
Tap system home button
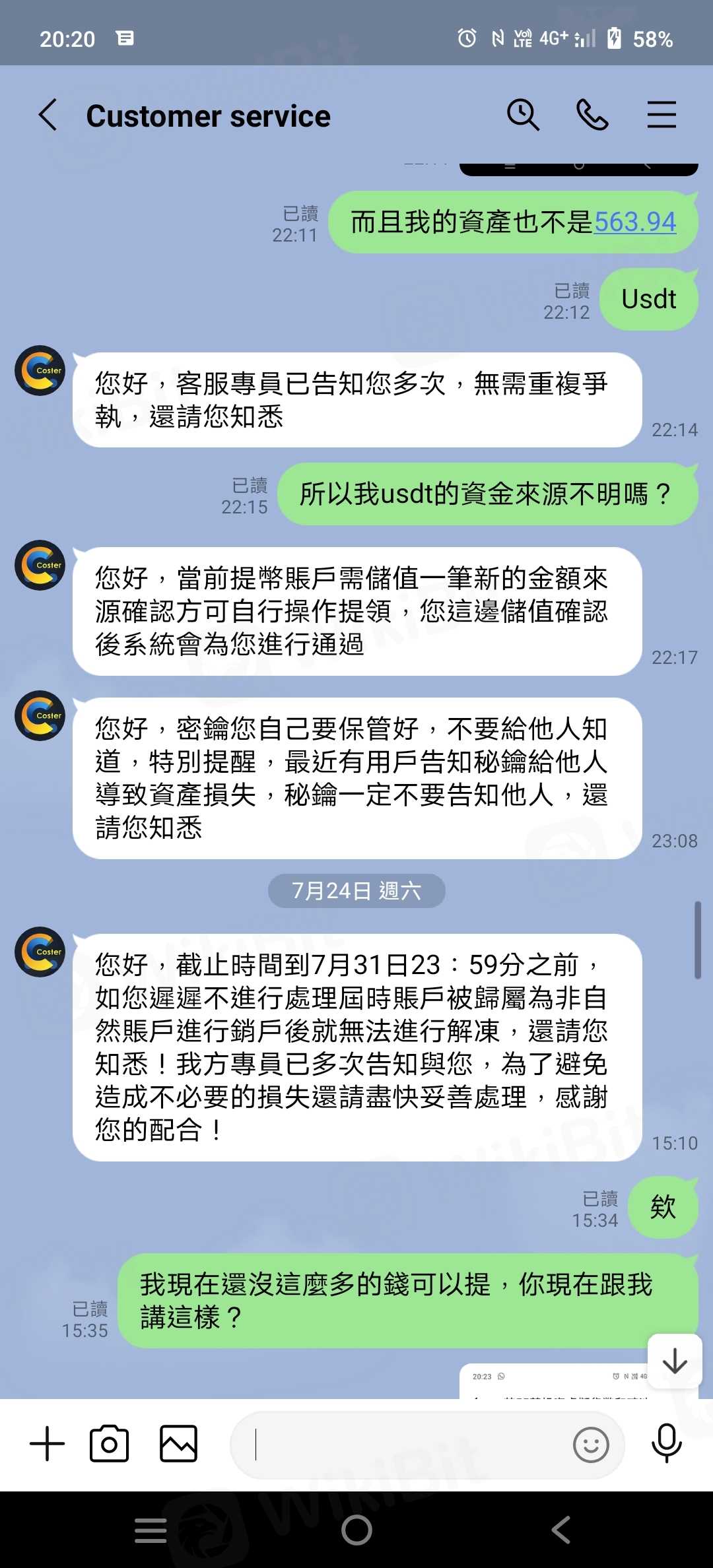(x=356, y=1530)
